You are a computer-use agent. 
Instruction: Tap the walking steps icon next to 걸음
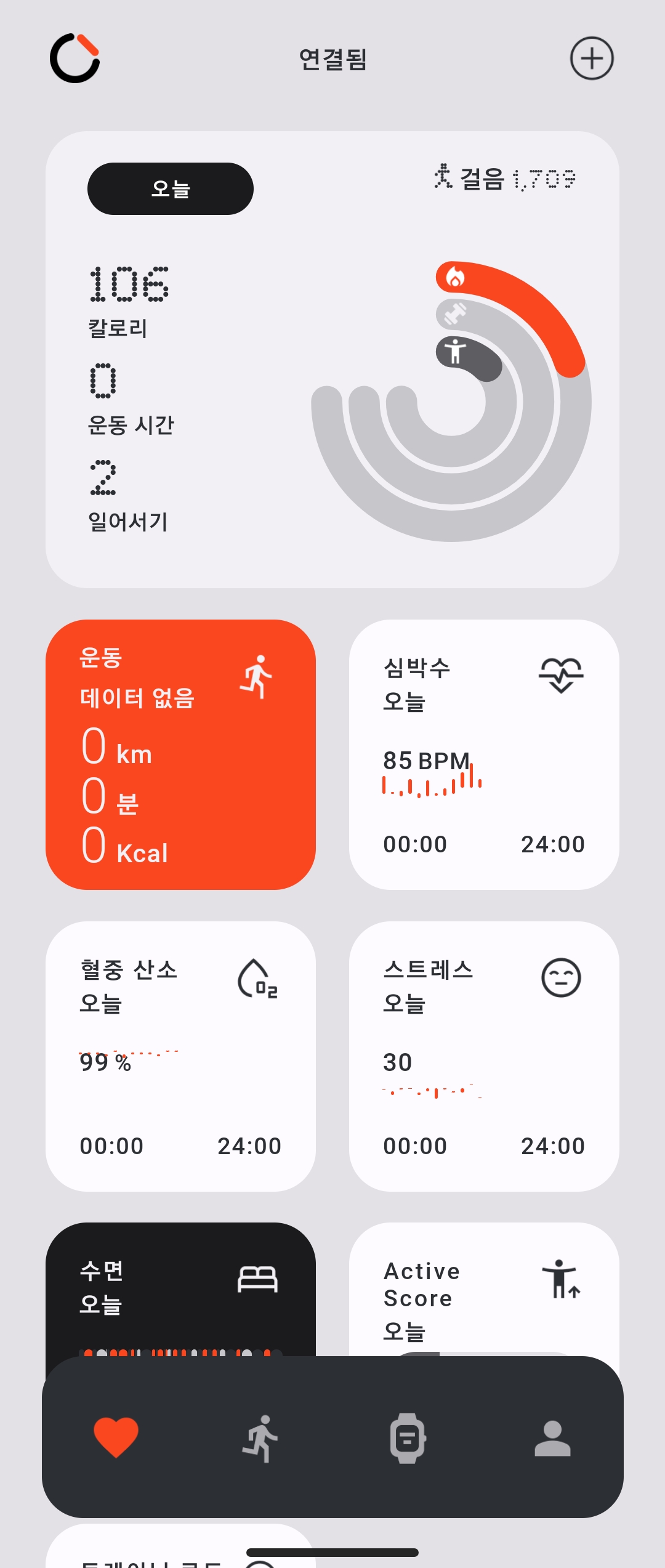click(x=445, y=178)
